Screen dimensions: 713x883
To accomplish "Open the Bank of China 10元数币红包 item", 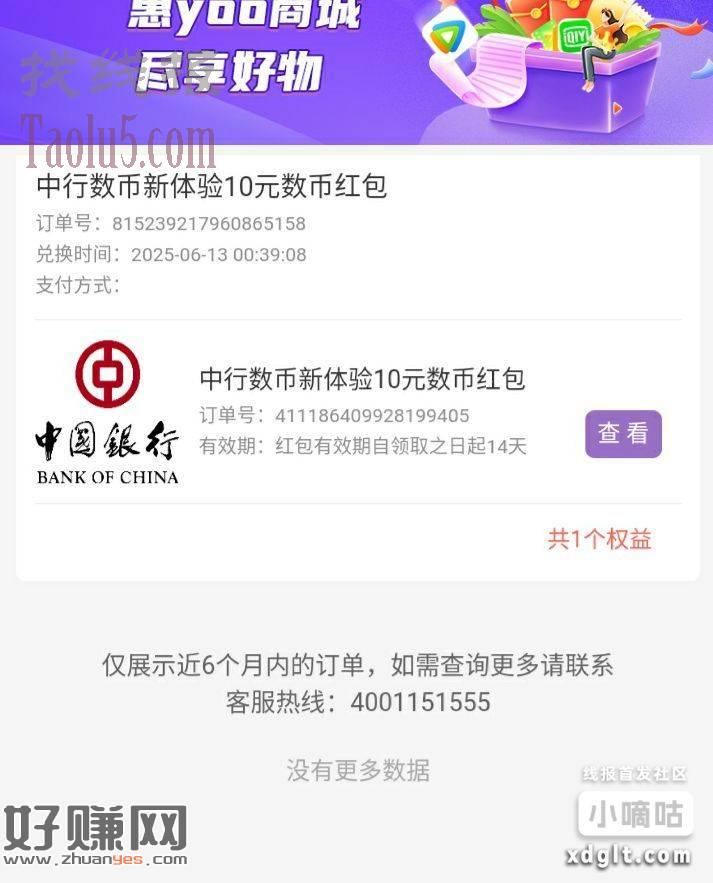I will [362, 379].
